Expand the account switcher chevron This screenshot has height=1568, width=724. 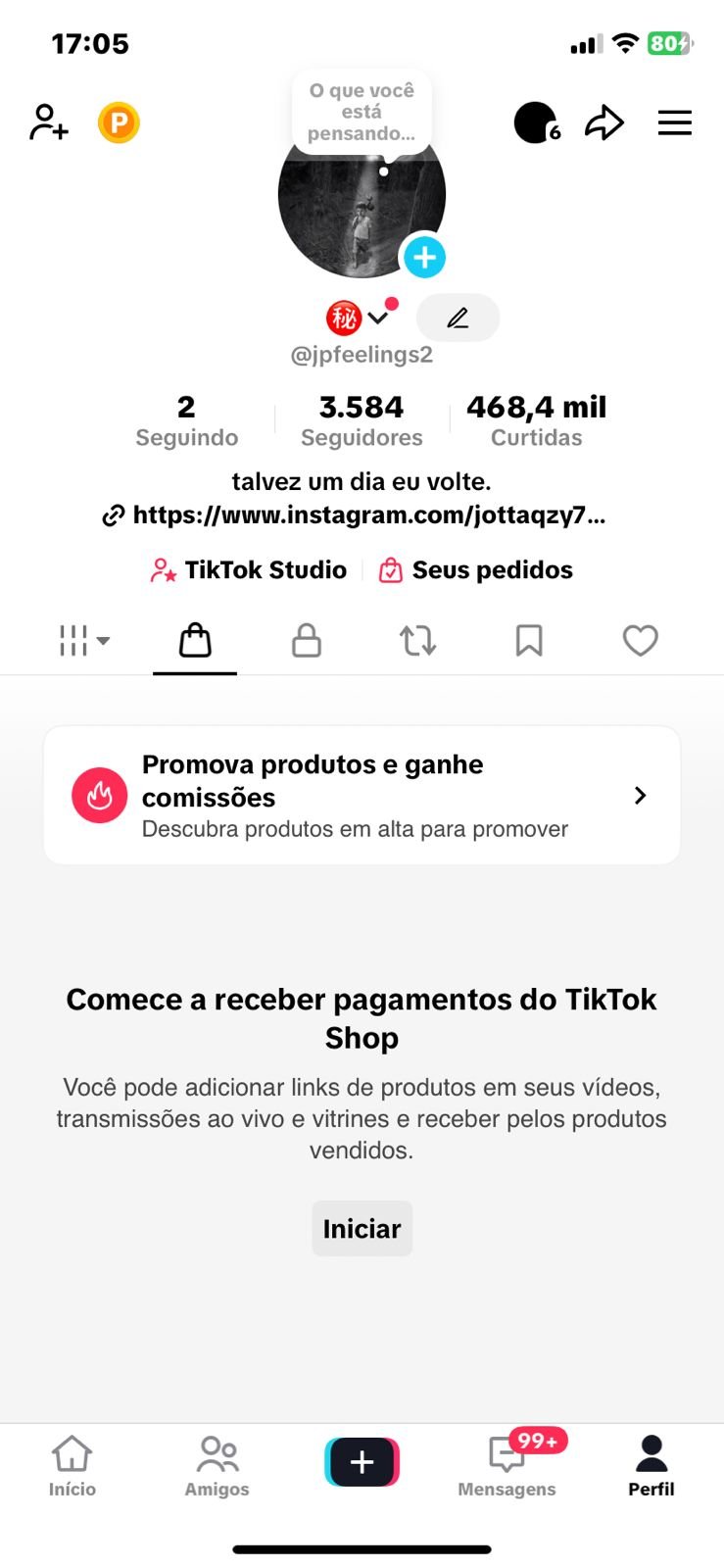(378, 318)
